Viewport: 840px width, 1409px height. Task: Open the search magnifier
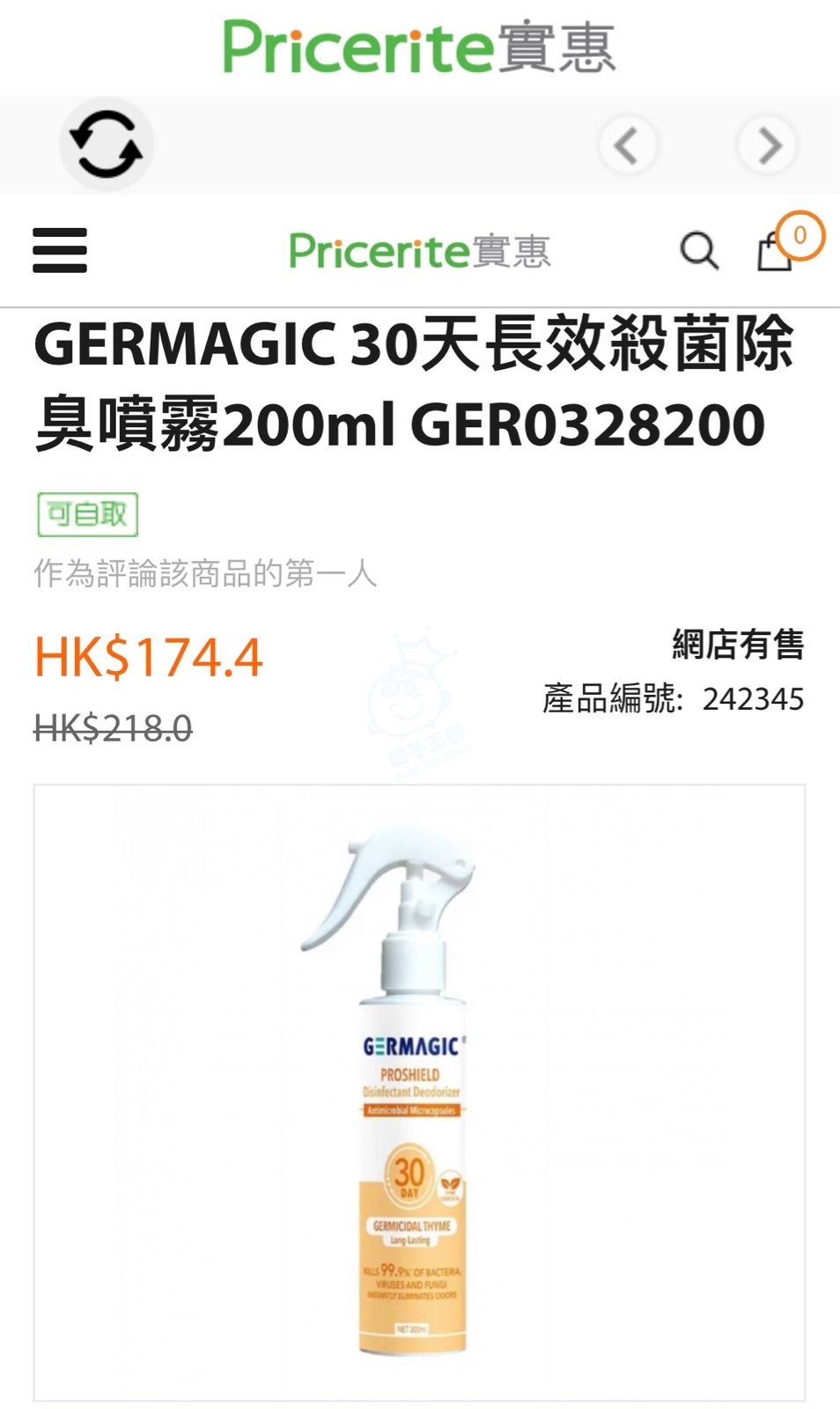pyautogui.click(x=699, y=251)
